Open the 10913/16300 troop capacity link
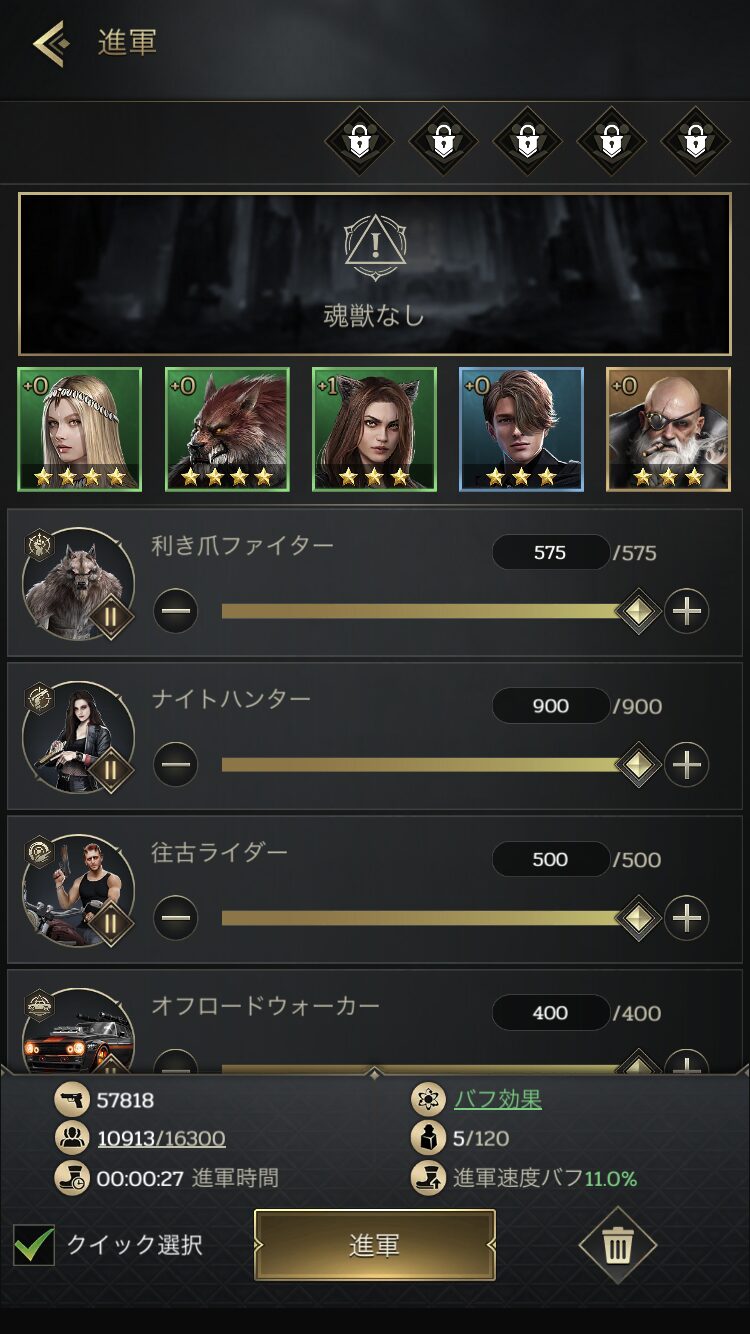Screen dimensions: 750x1334 [161, 1138]
